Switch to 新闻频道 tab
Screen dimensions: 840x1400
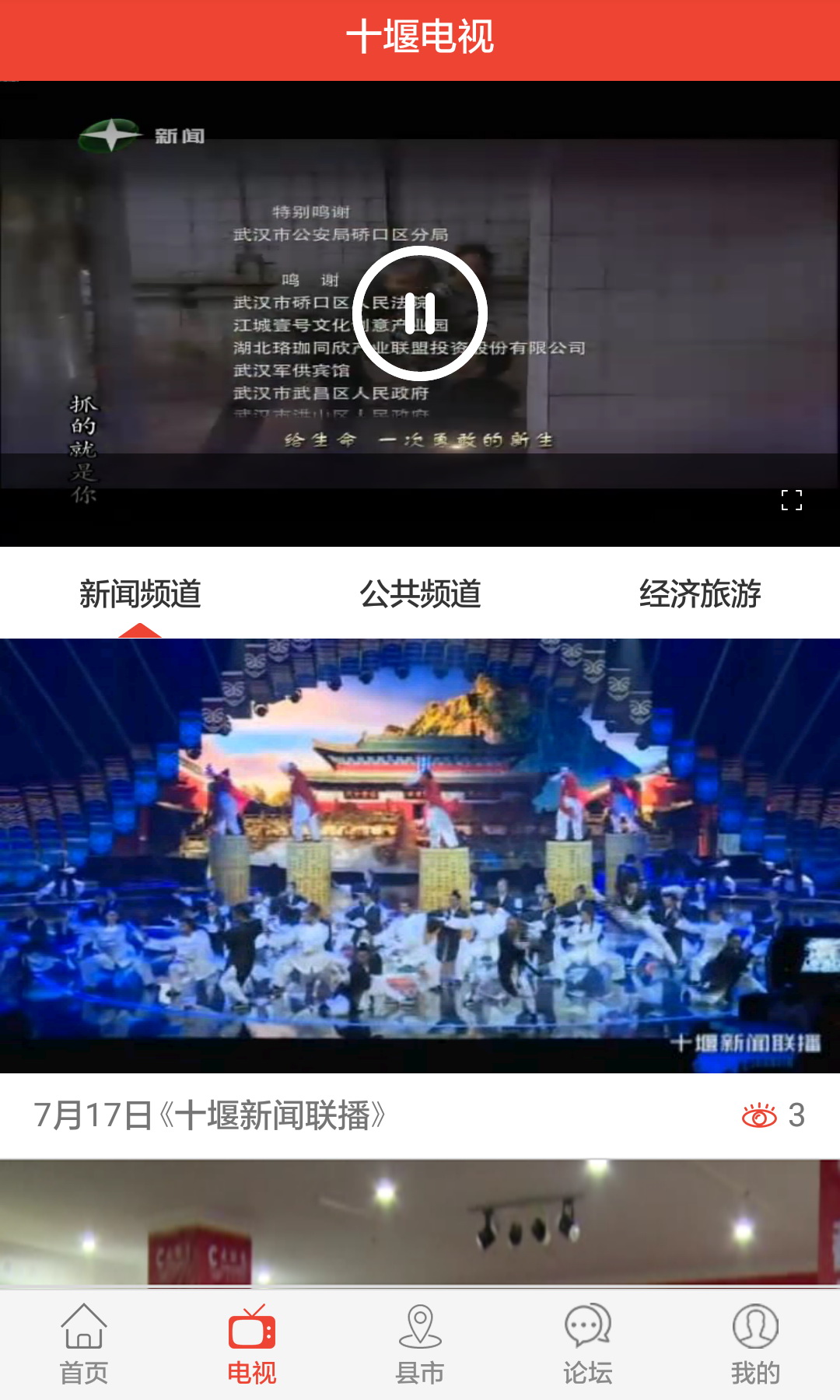[x=140, y=593]
